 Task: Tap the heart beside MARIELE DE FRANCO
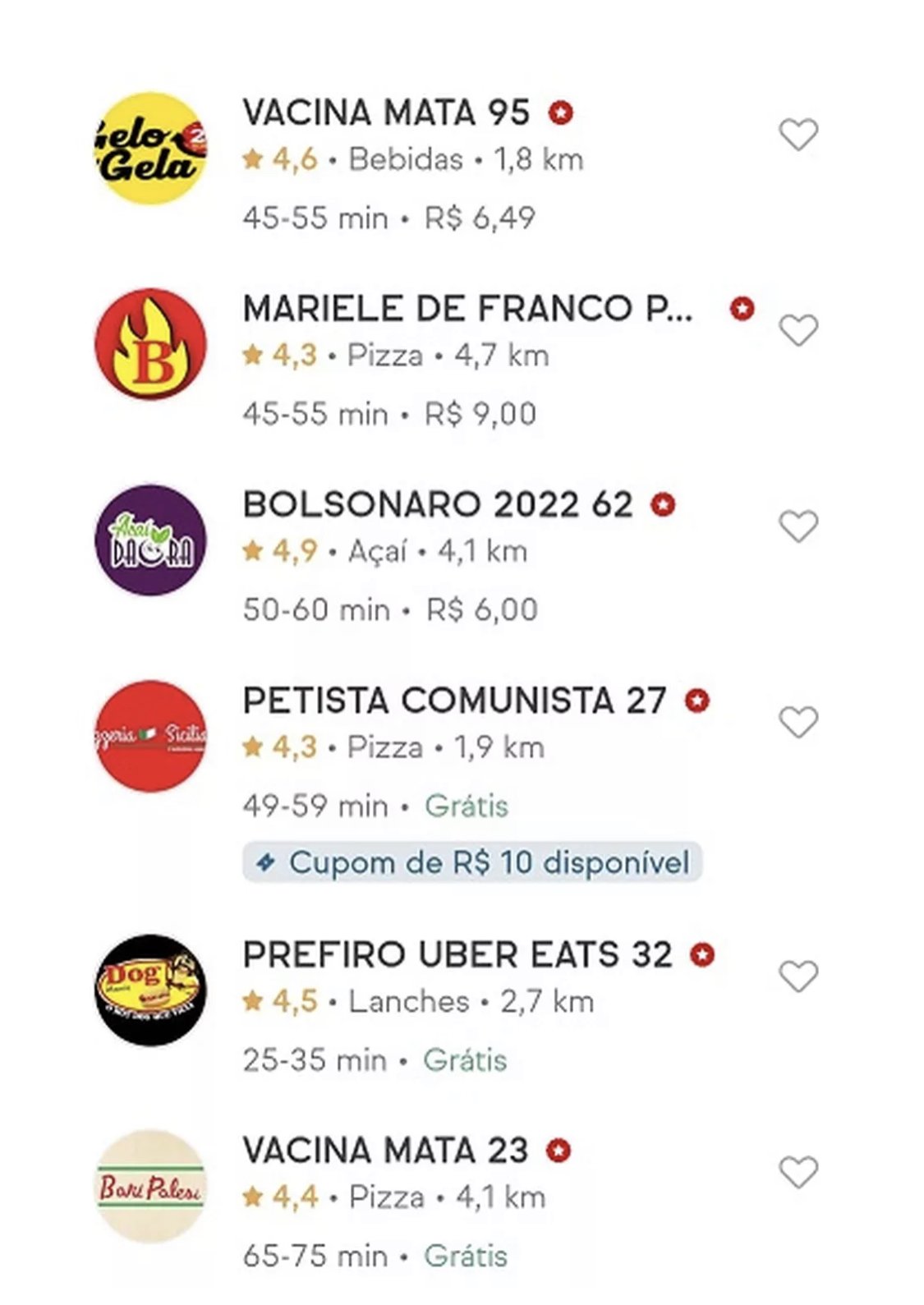point(798,331)
